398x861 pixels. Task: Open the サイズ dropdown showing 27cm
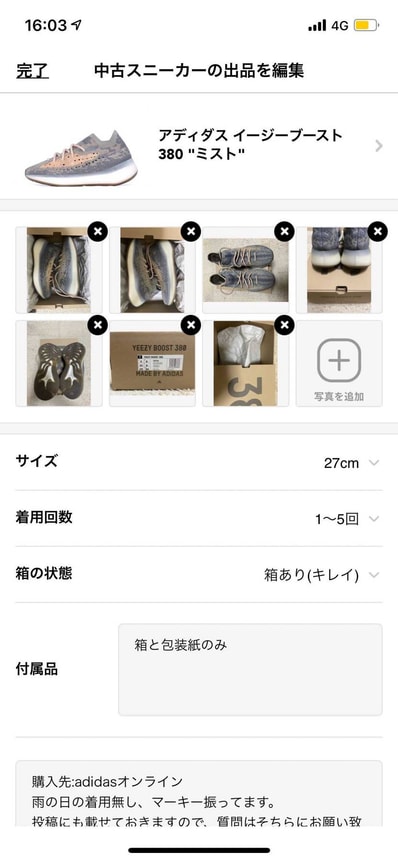point(199,462)
